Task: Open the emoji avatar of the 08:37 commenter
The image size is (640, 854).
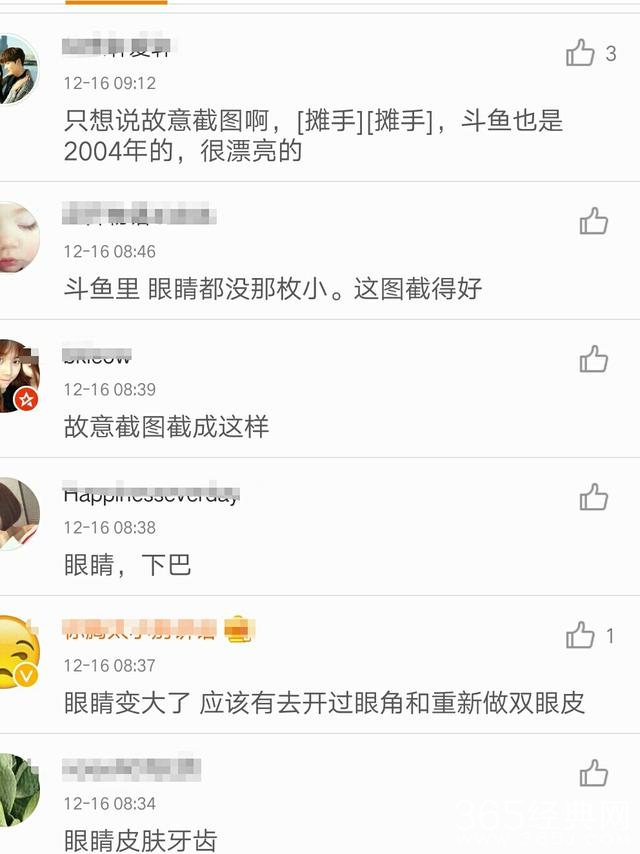Action: [18, 651]
